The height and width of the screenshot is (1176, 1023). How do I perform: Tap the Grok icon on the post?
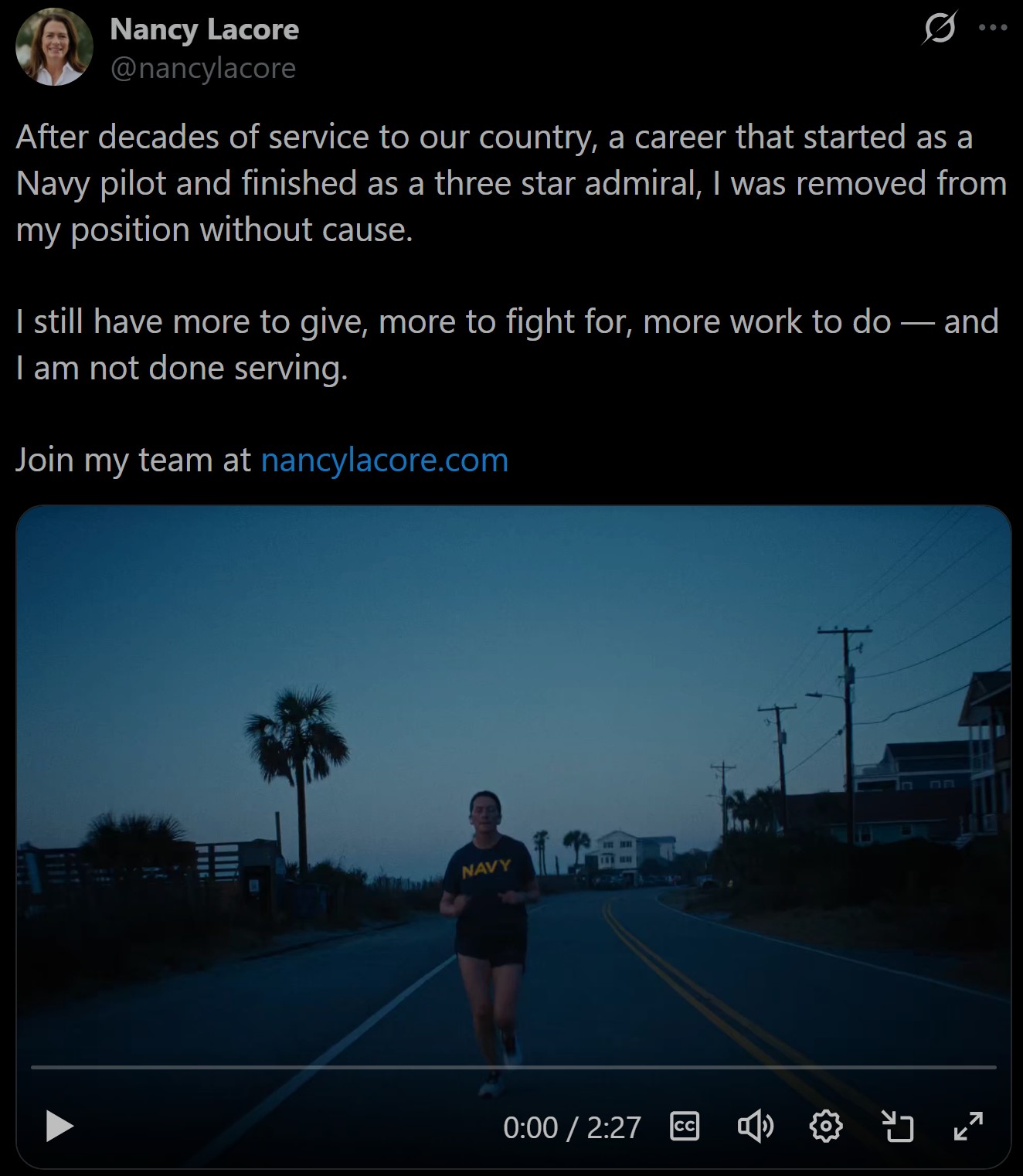[x=940, y=28]
